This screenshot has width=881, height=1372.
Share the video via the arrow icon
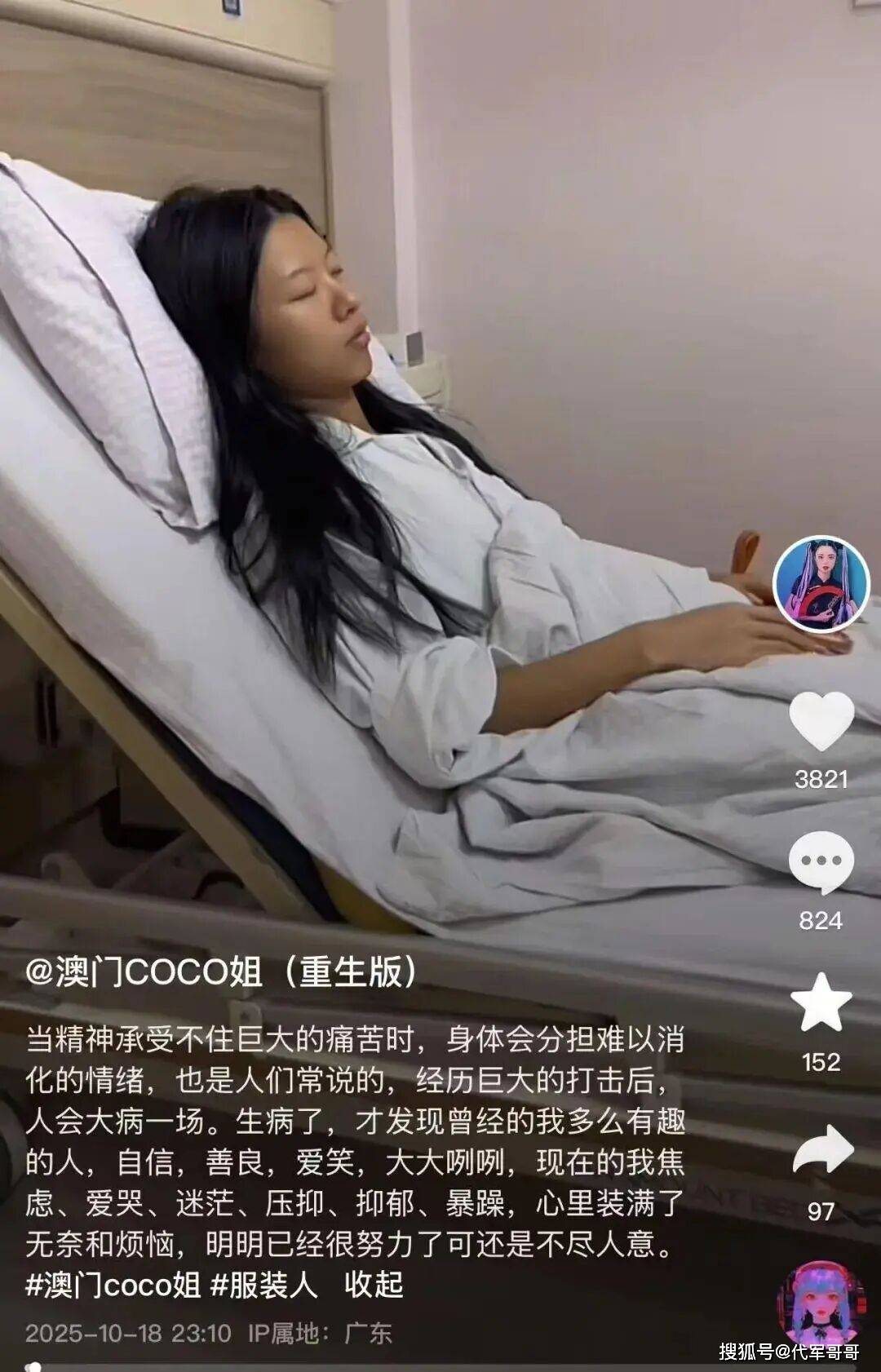pos(821,1150)
